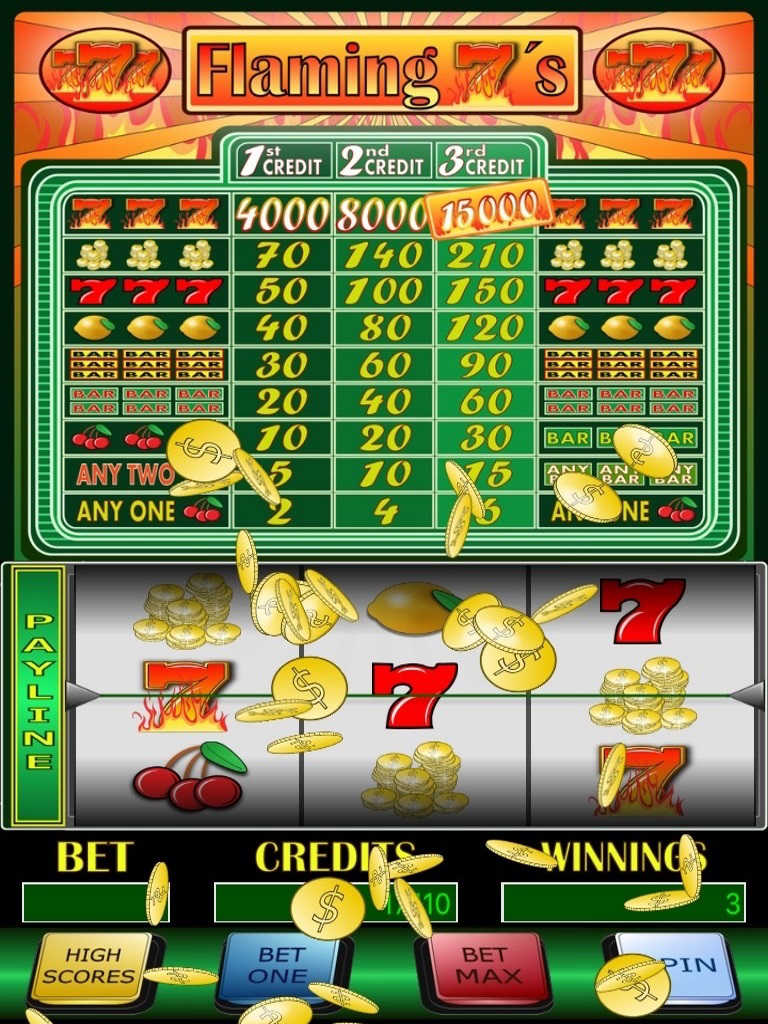Hit the Spin button
The height and width of the screenshot is (1024, 768).
682,964
